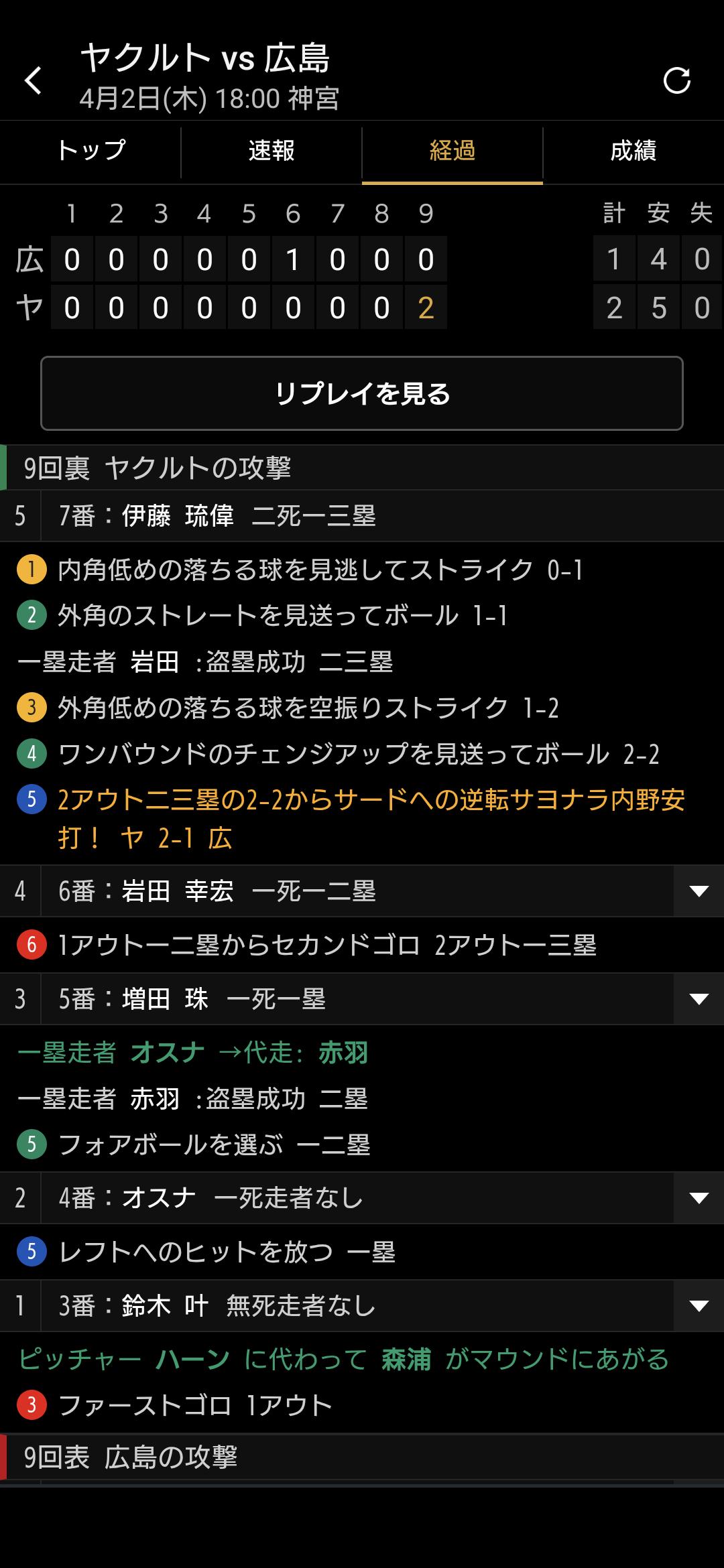Viewport: 724px width, 1568px height.
Task: Refresh the game data
Action: point(676,80)
